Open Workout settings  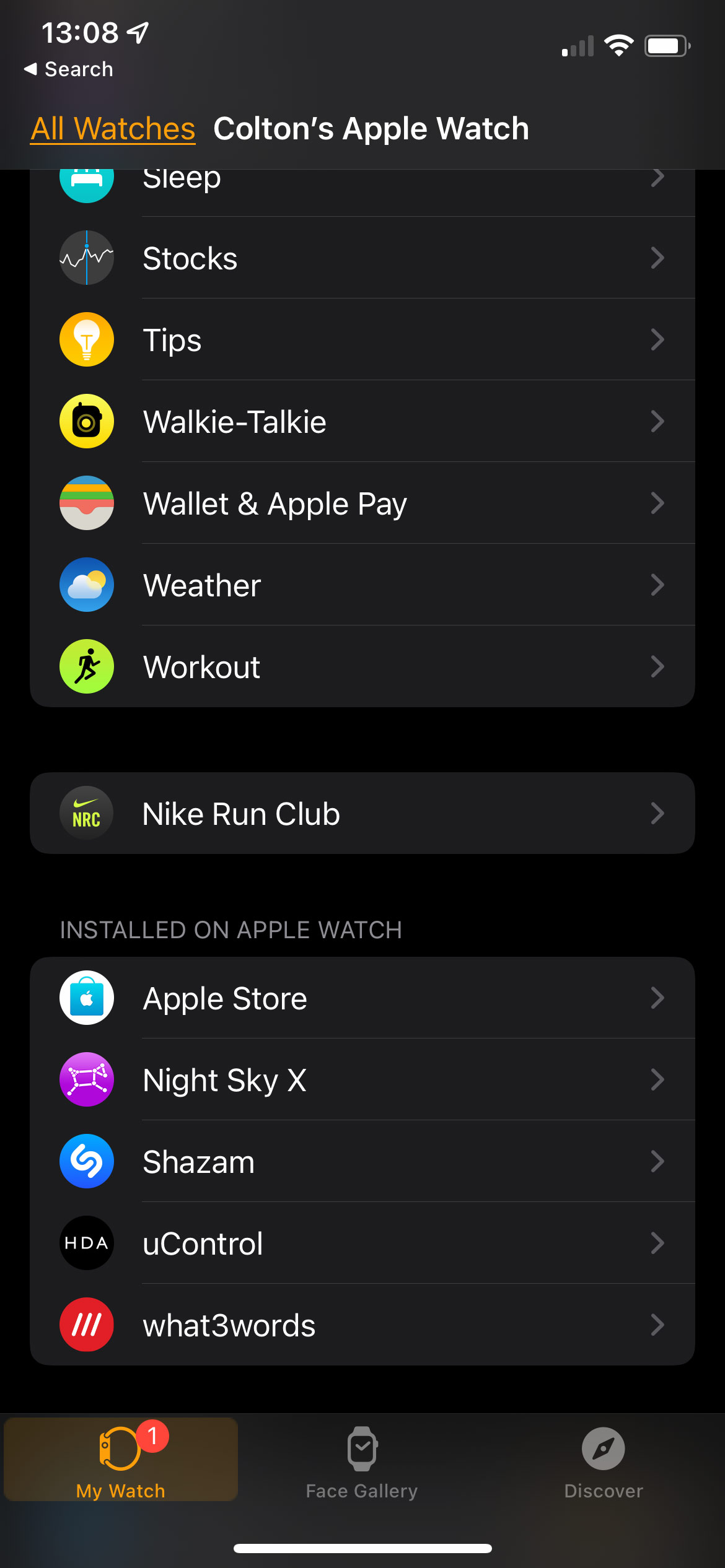tap(362, 666)
